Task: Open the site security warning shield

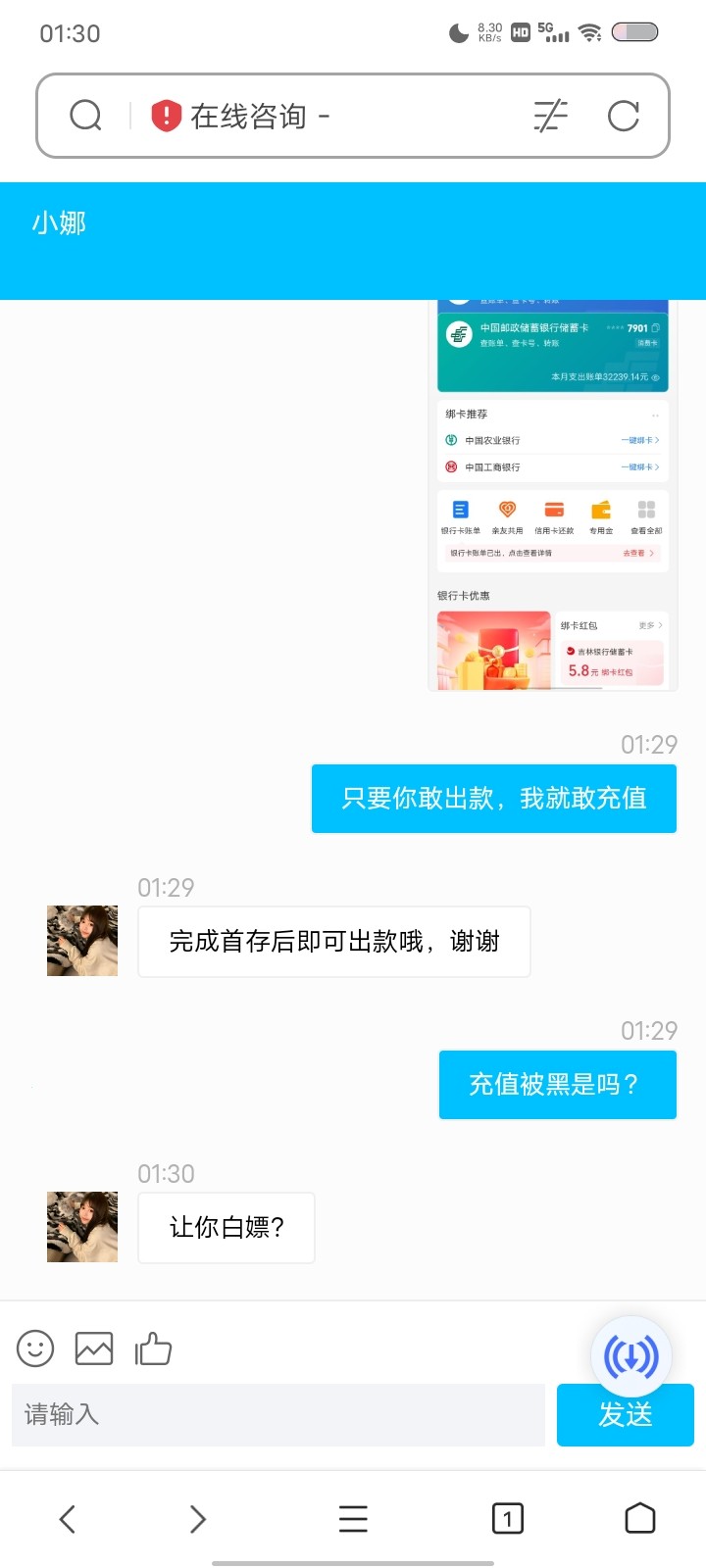Action: click(x=166, y=116)
